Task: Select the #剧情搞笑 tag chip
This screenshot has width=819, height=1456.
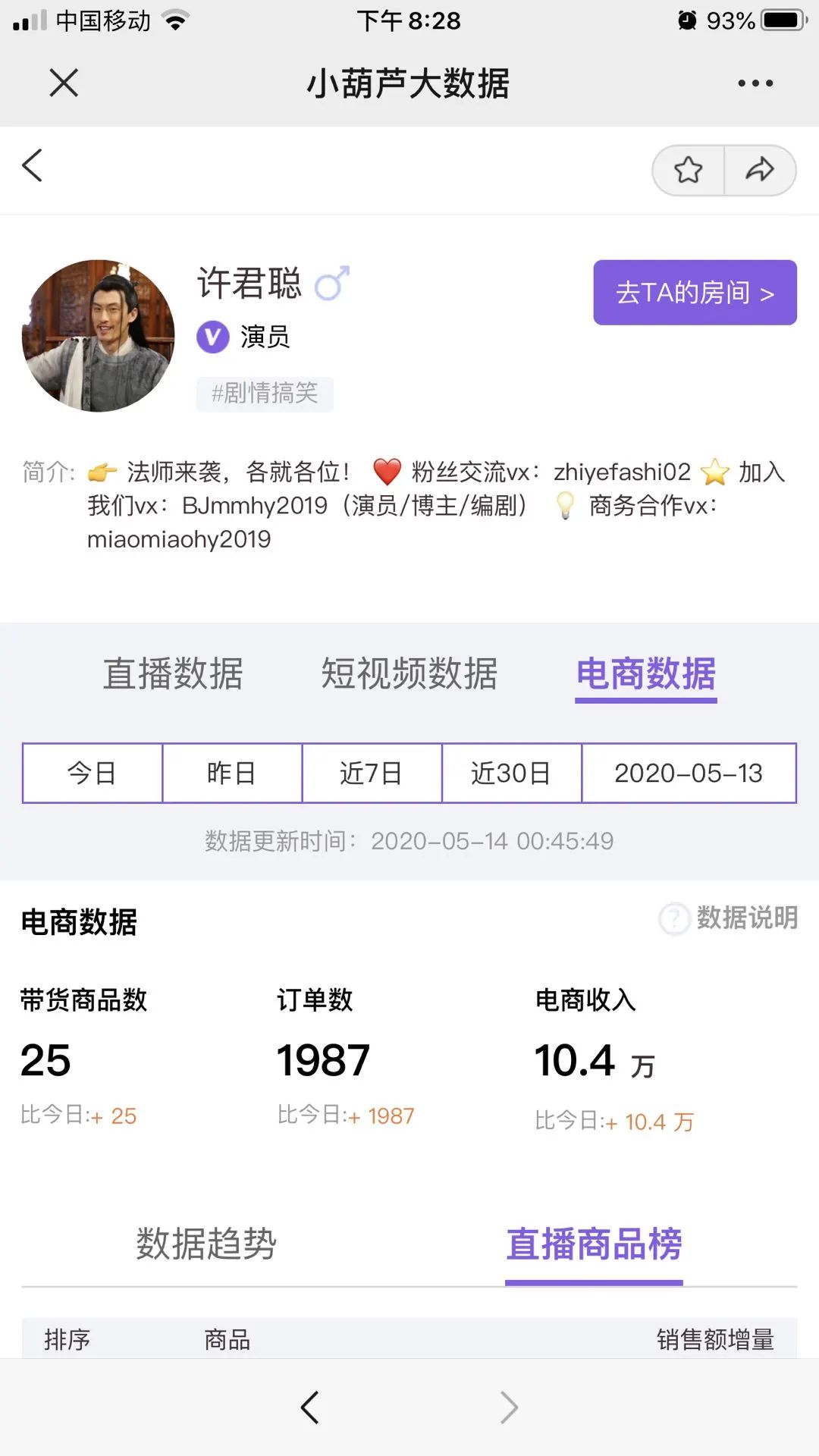Action: [265, 394]
